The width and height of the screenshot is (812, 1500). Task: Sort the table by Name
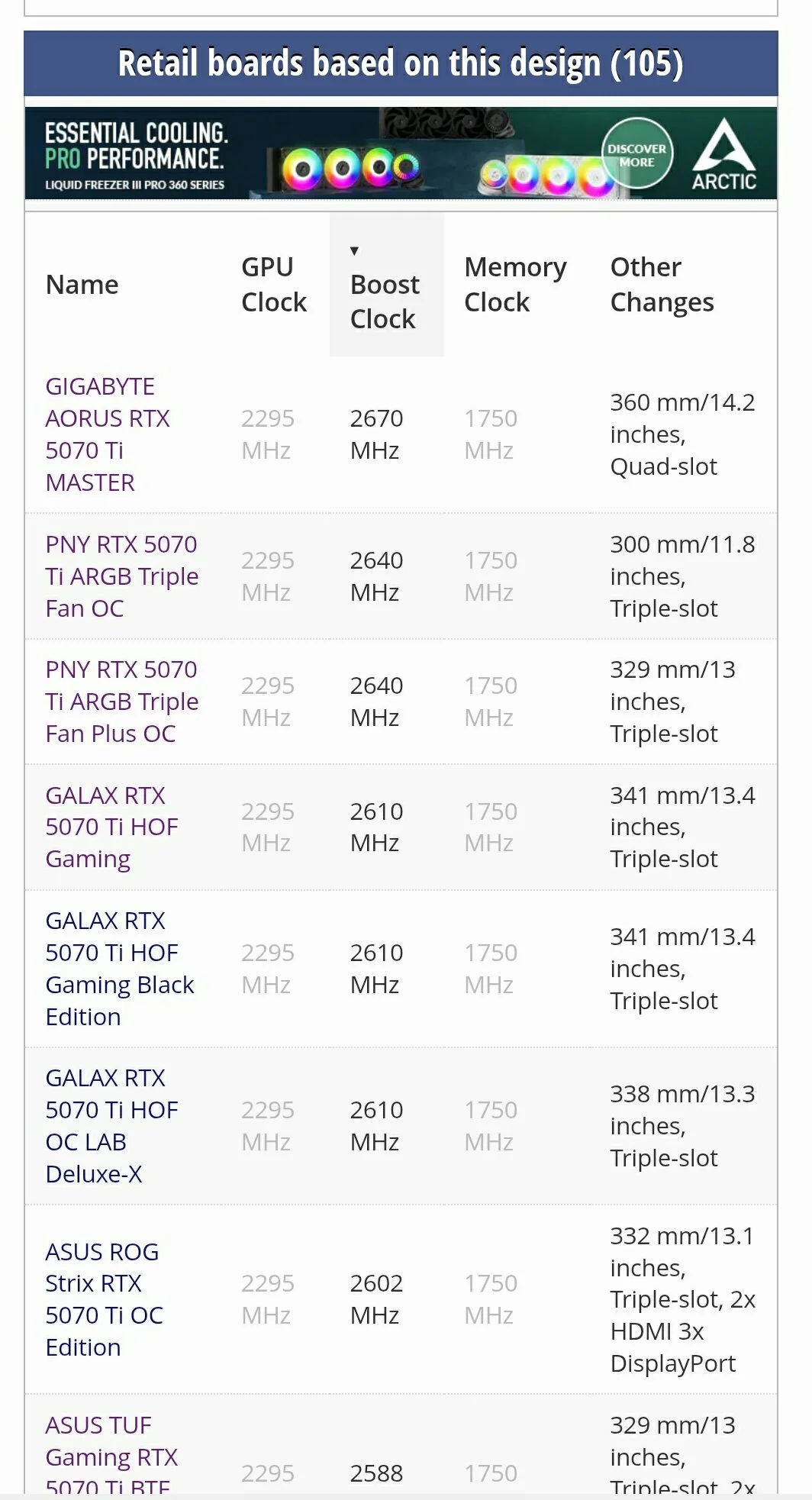82,285
